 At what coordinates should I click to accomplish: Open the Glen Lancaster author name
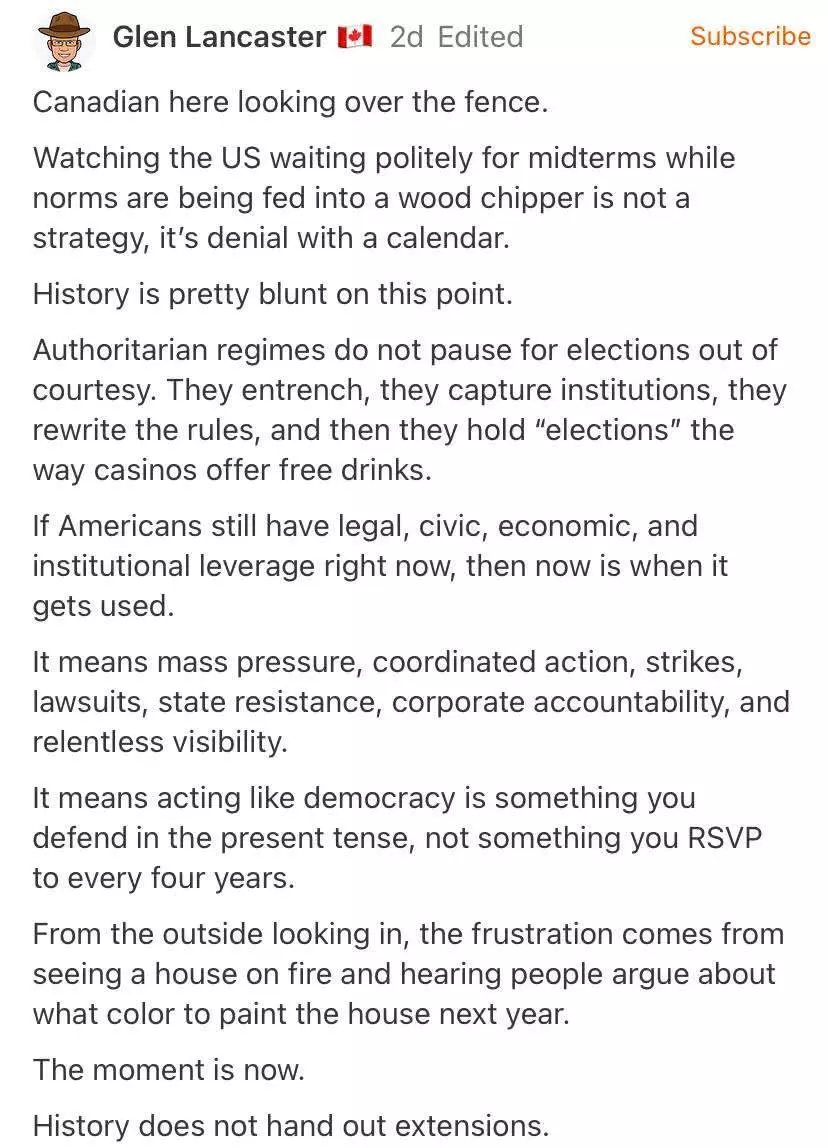point(219,37)
